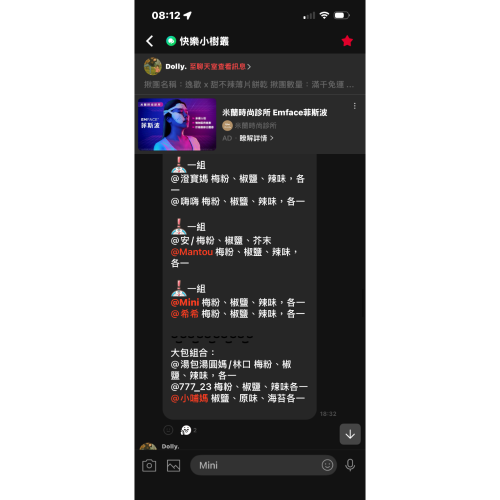Tap the @希希 mention
500x500 pixels.
pos(184,314)
